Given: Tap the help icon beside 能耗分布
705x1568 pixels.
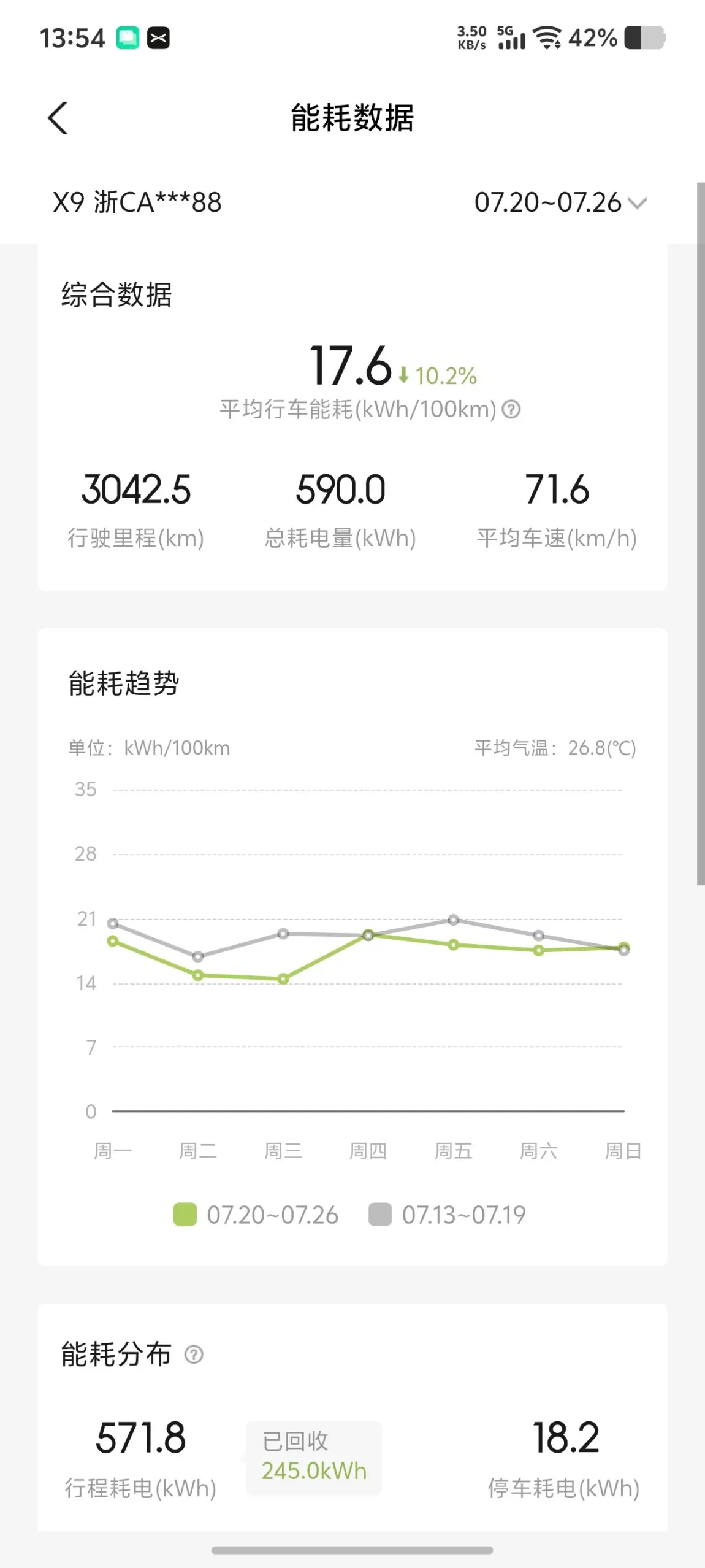Looking at the screenshot, I should point(194,1354).
